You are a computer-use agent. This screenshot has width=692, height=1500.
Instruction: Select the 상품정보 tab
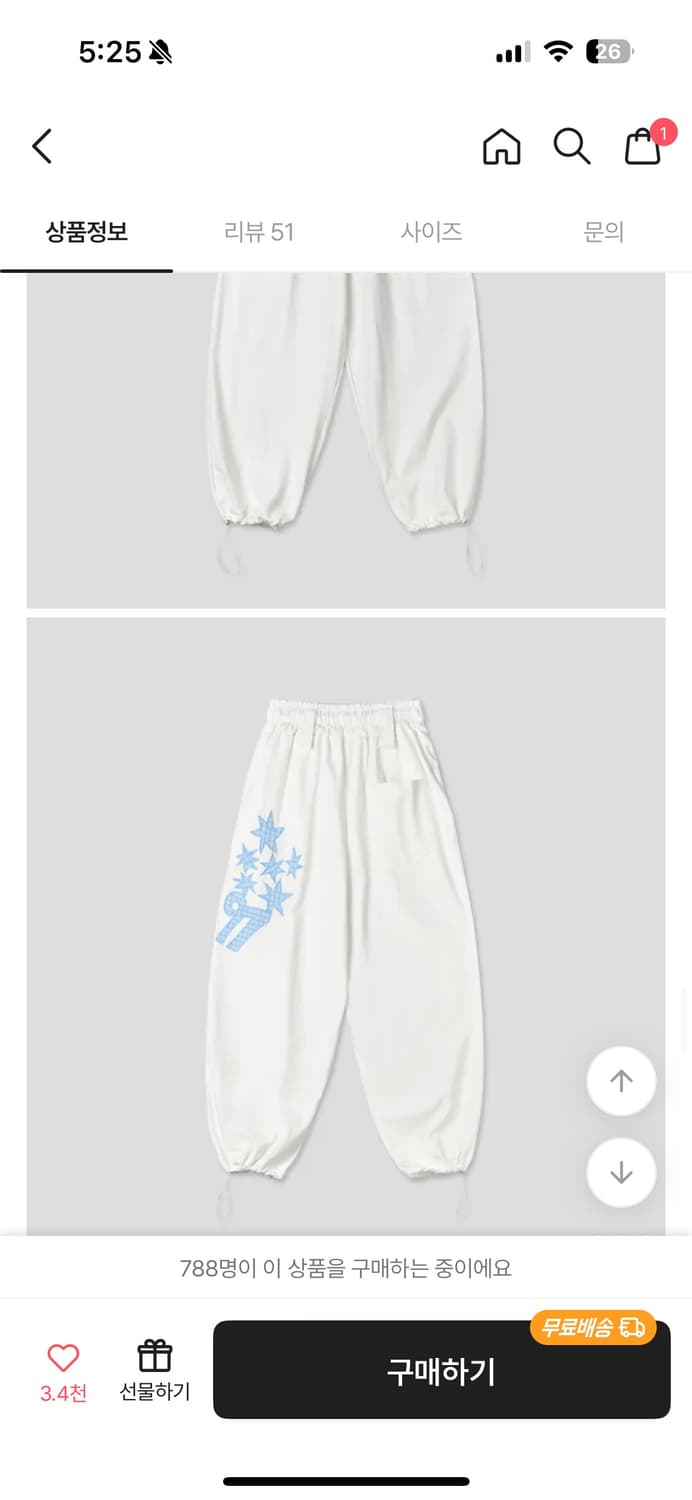tap(87, 232)
